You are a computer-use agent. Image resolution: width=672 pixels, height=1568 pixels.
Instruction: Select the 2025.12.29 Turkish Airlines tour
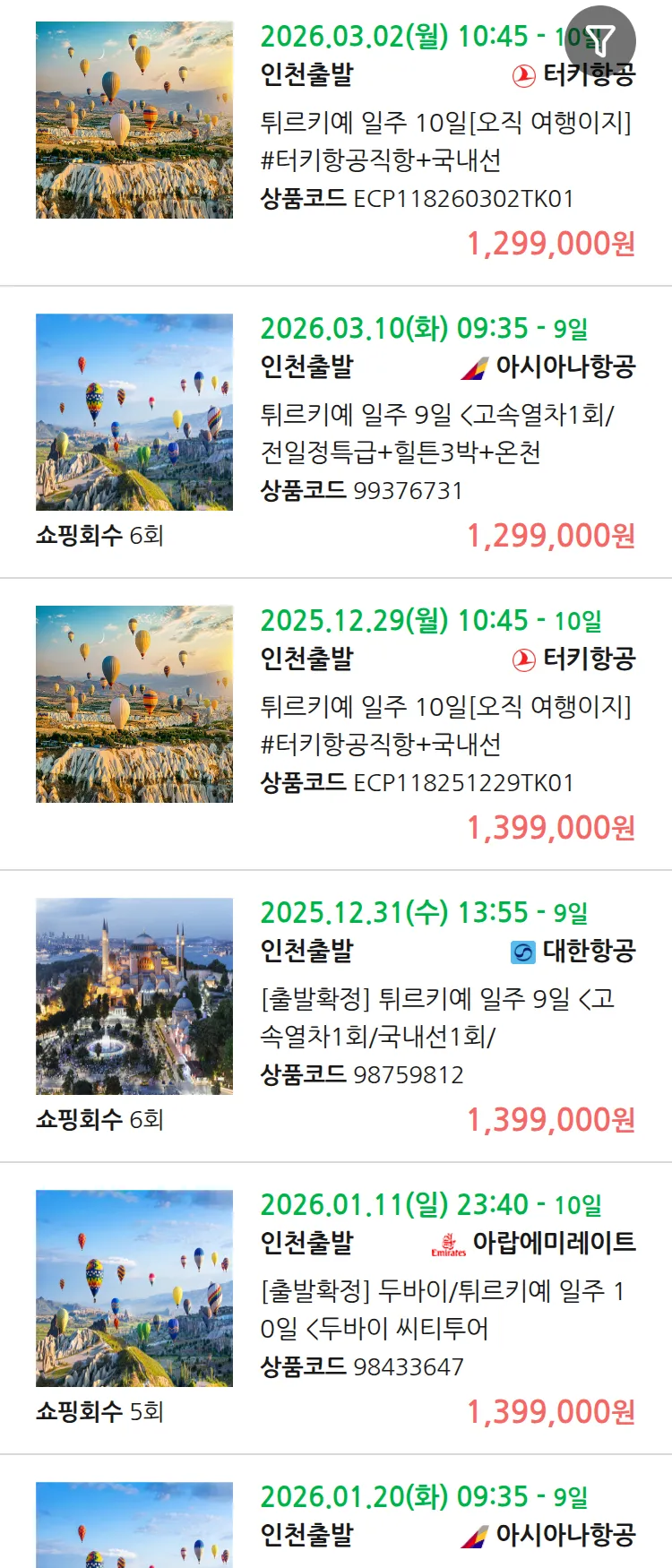click(445, 725)
